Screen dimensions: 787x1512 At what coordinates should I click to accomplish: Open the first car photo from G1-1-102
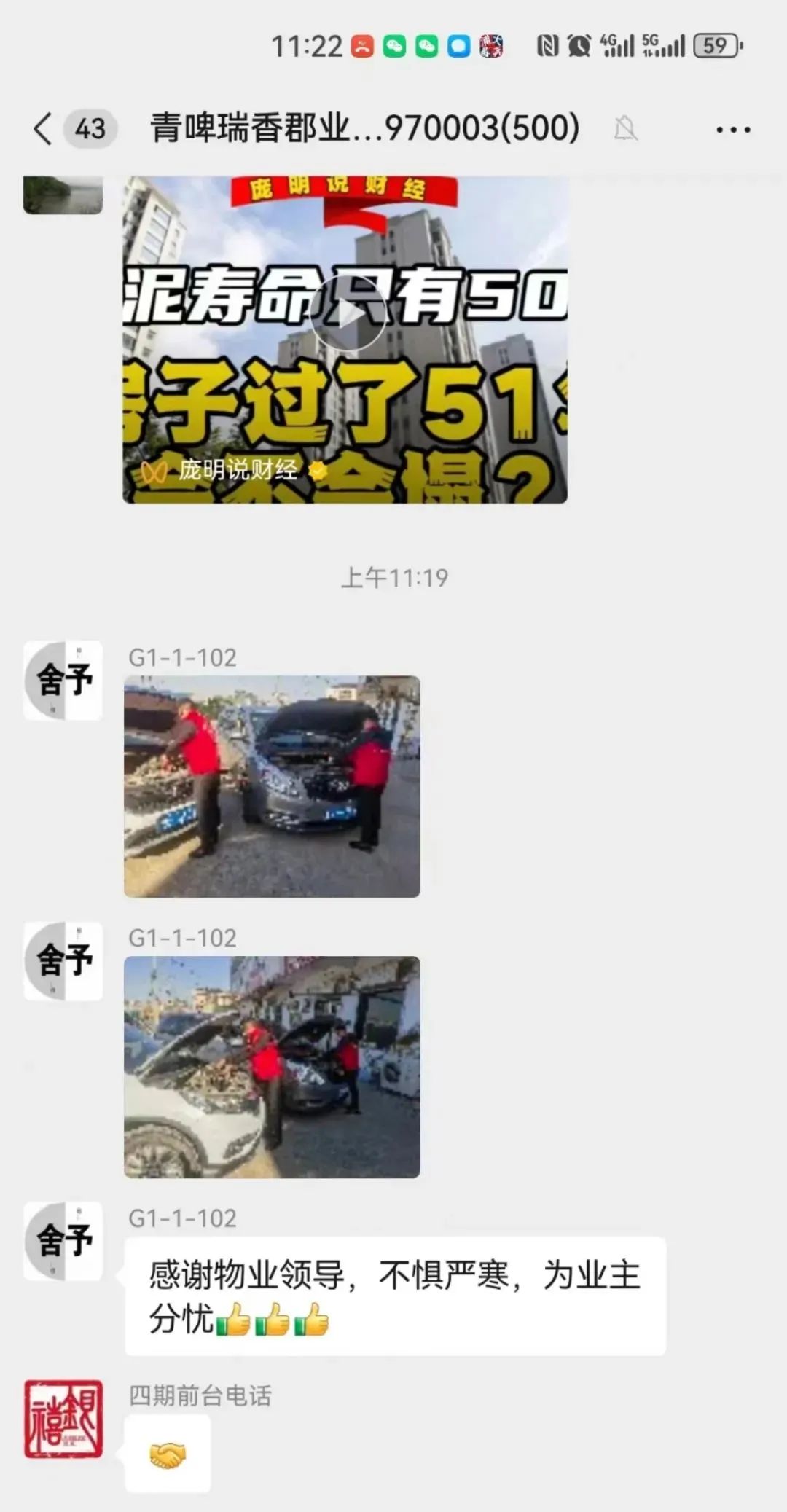coord(272,786)
